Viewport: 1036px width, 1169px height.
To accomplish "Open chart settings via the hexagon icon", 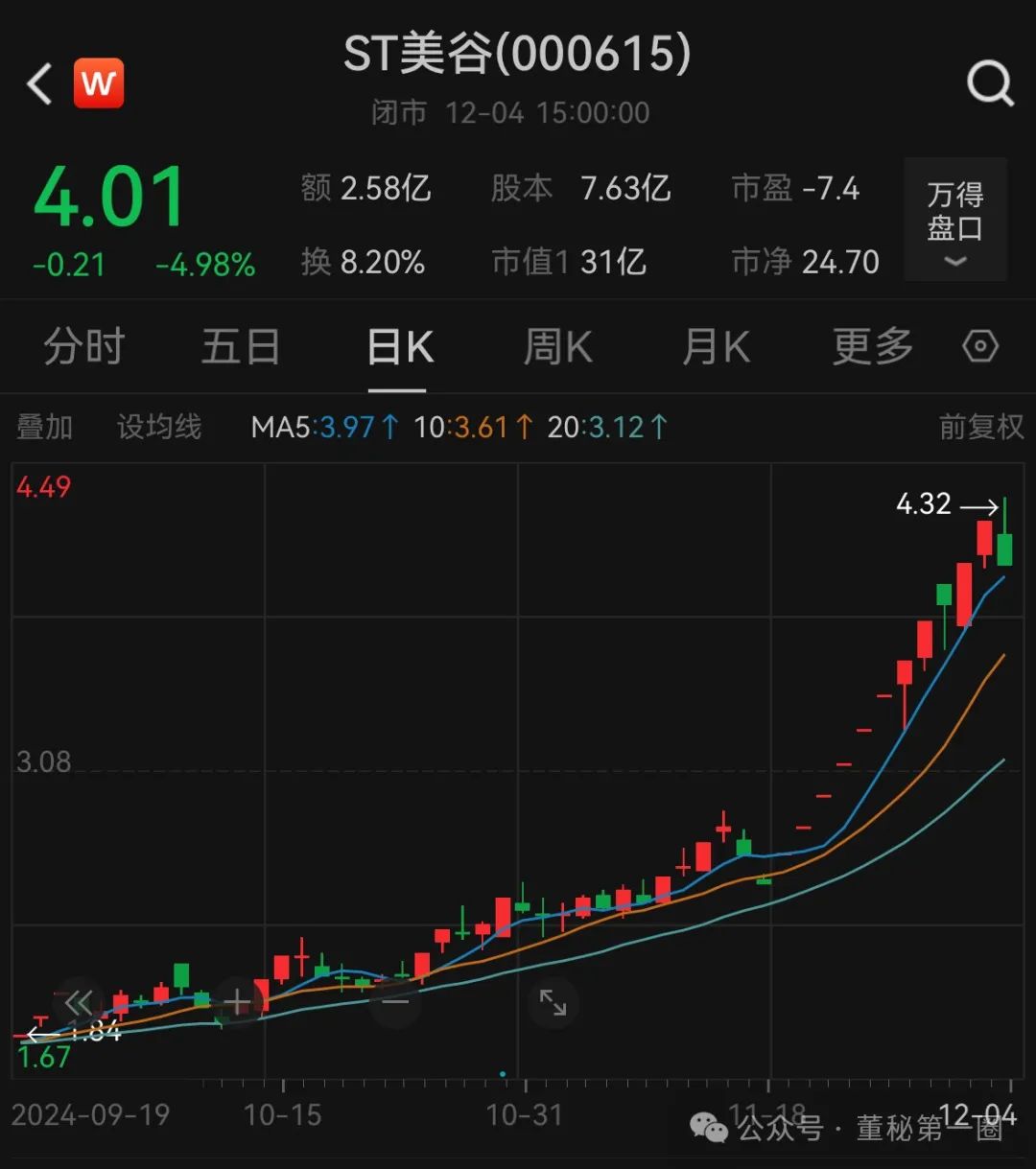I will pyautogui.click(x=980, y=347).
